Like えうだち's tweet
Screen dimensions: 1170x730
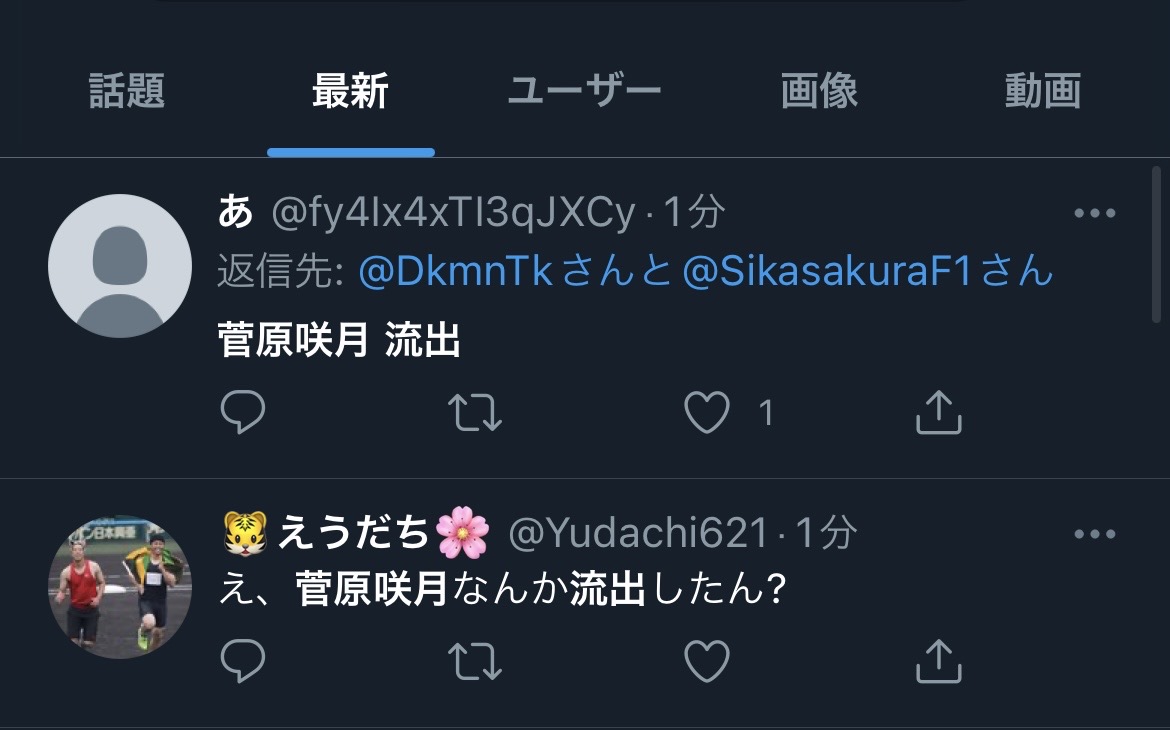click(x=707, y=661)
